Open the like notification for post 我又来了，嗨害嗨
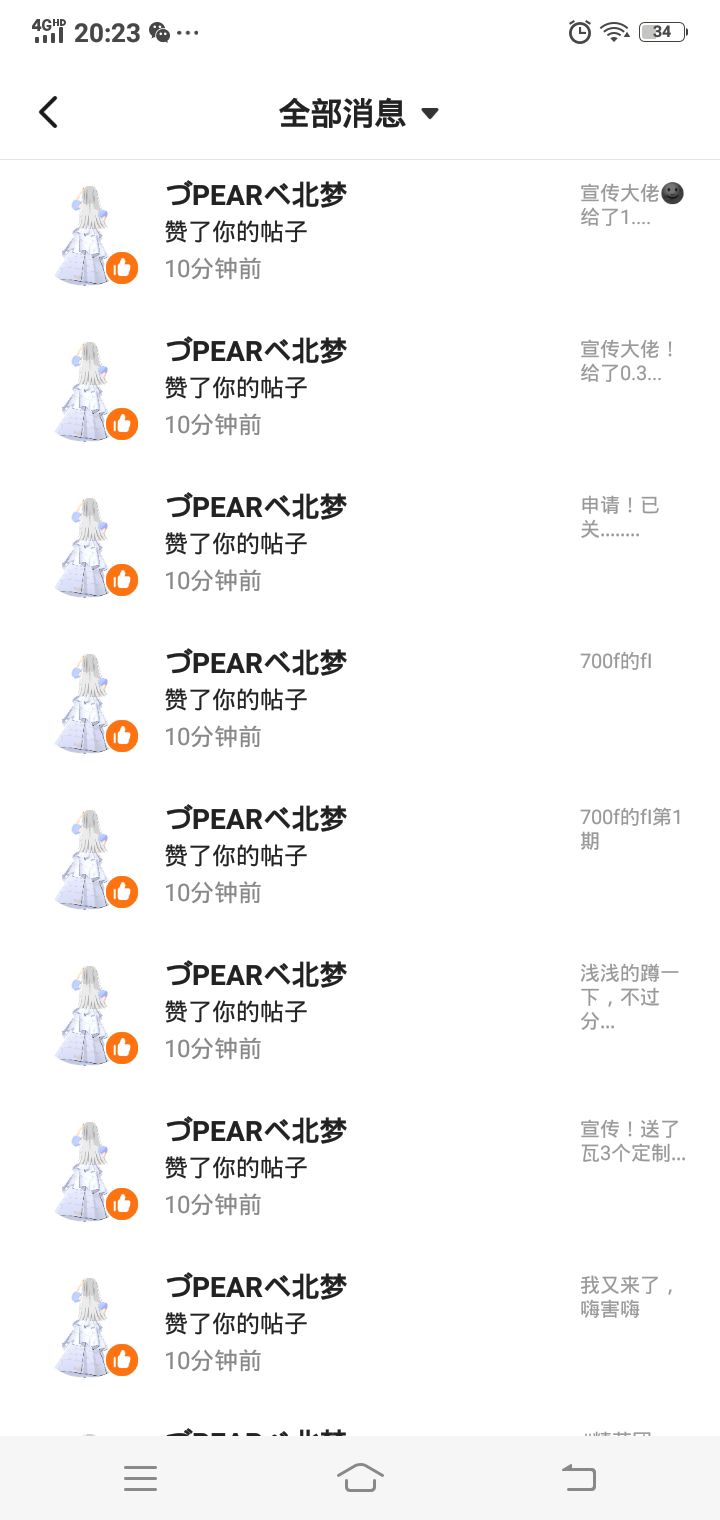Screen dimensions: 720x1520 (360, 1323)
